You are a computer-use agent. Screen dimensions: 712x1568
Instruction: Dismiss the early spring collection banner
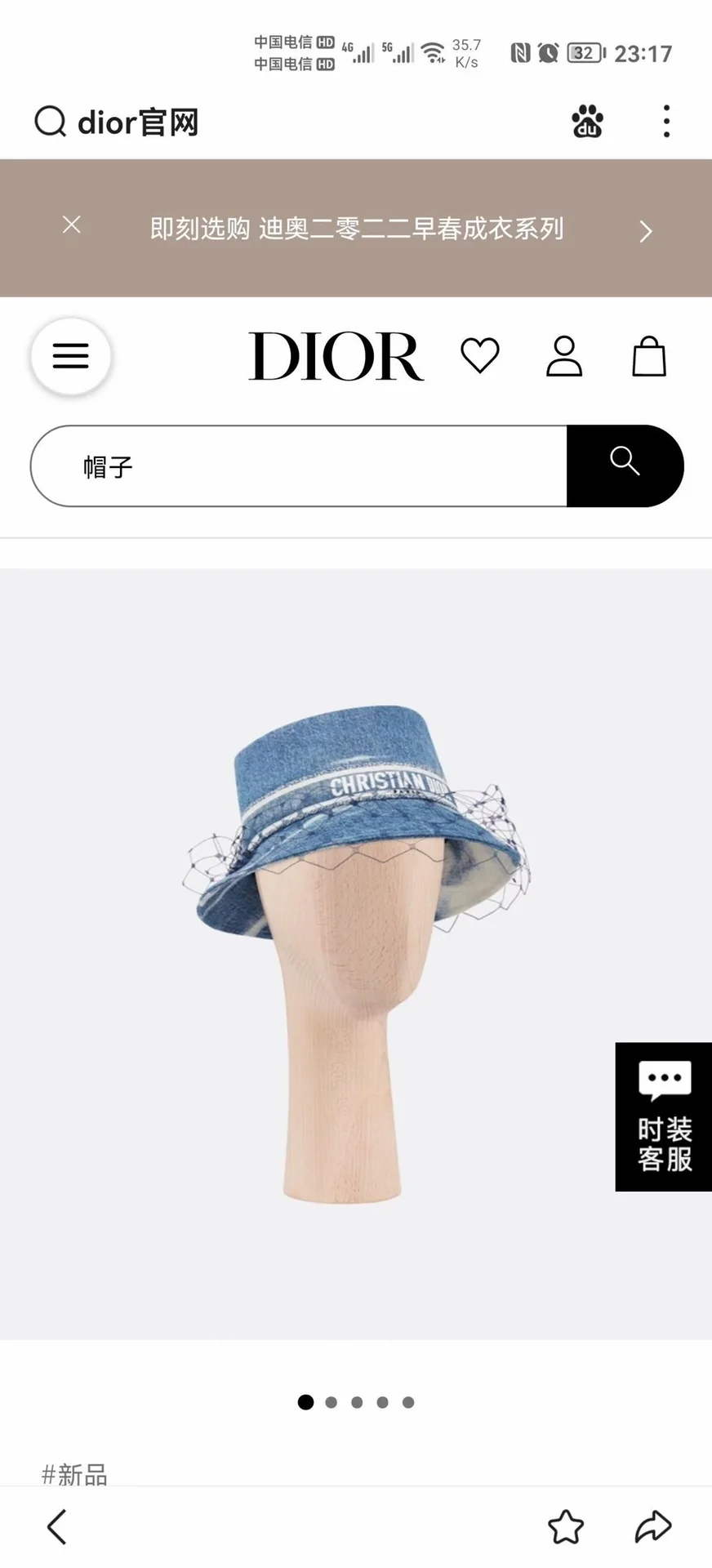(x=72, y=225)
